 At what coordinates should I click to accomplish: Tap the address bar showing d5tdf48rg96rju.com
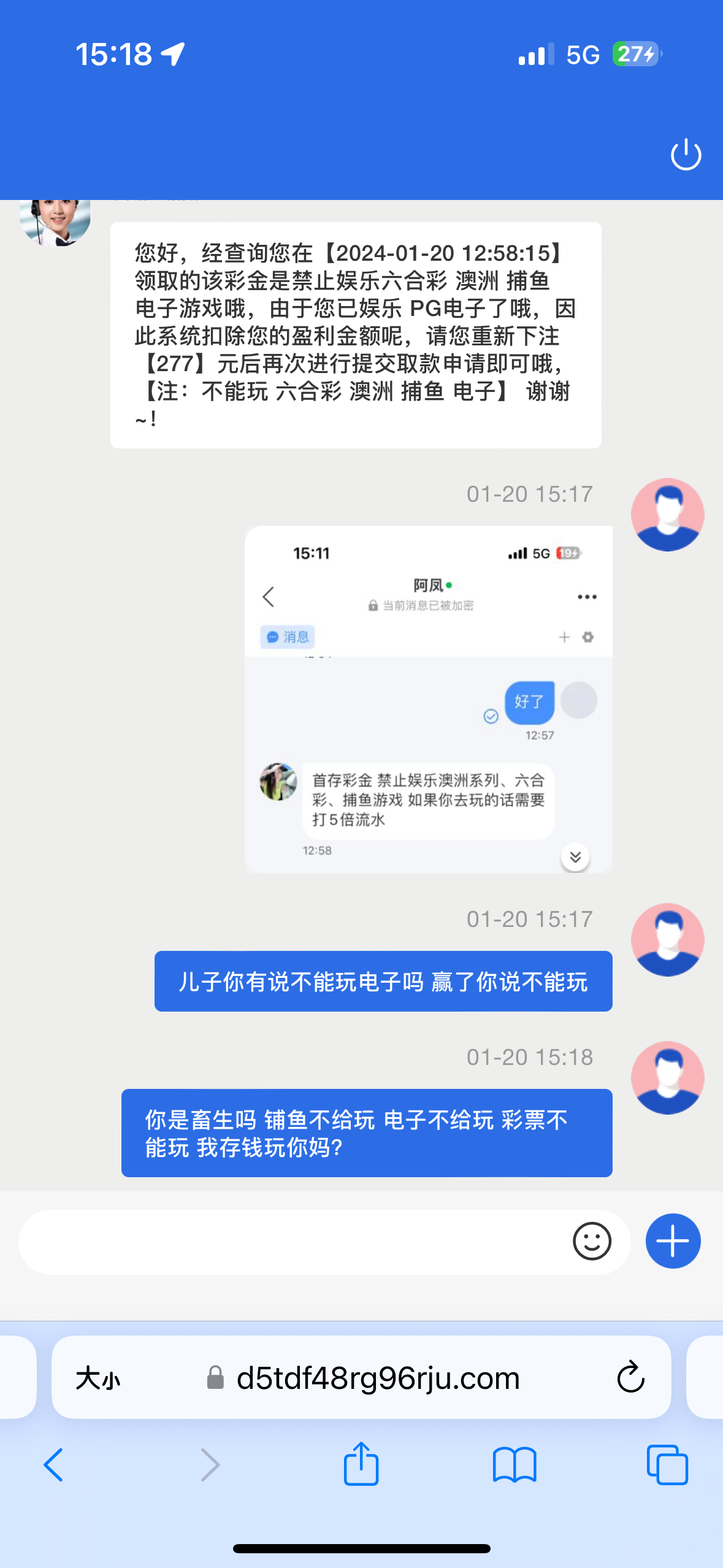click(378, 1378)
